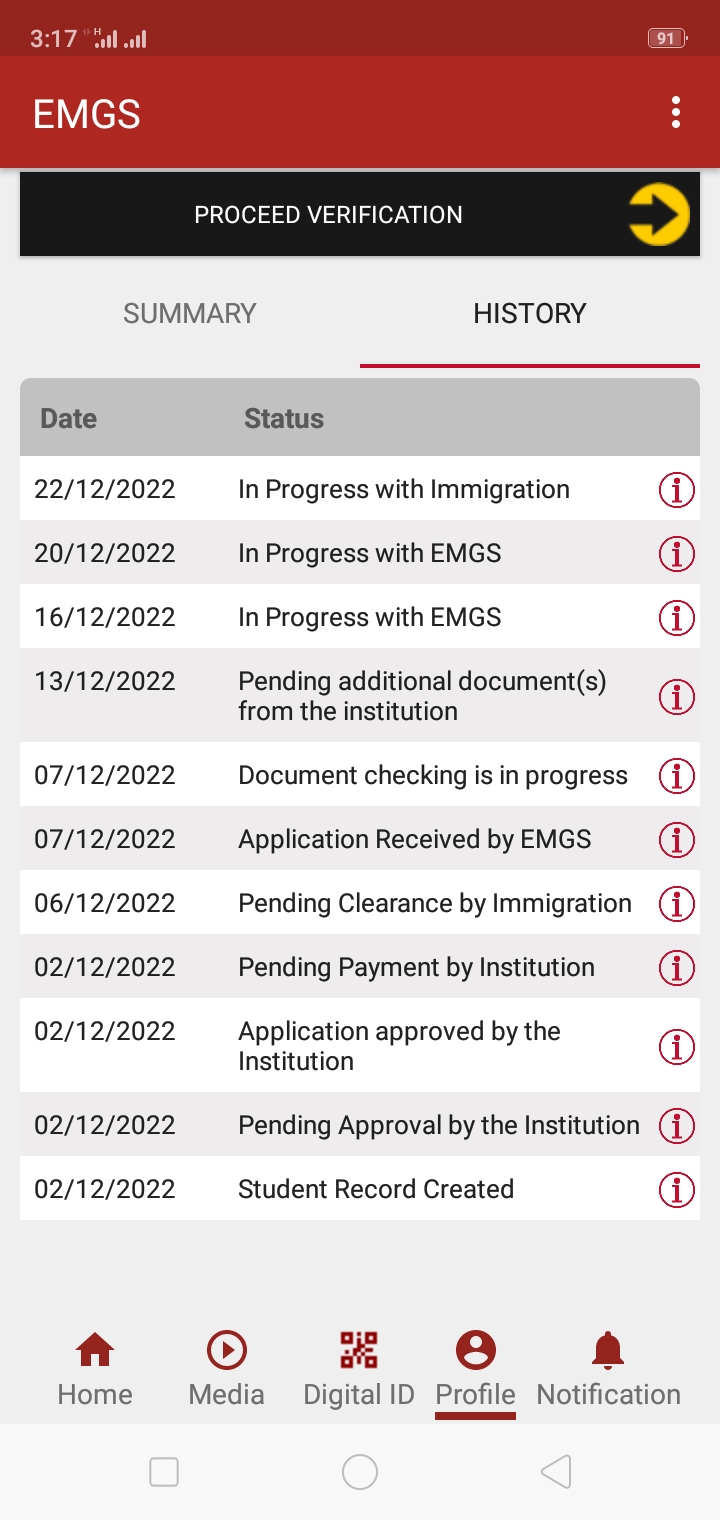Select the History tab

click(x=530, y=314)
